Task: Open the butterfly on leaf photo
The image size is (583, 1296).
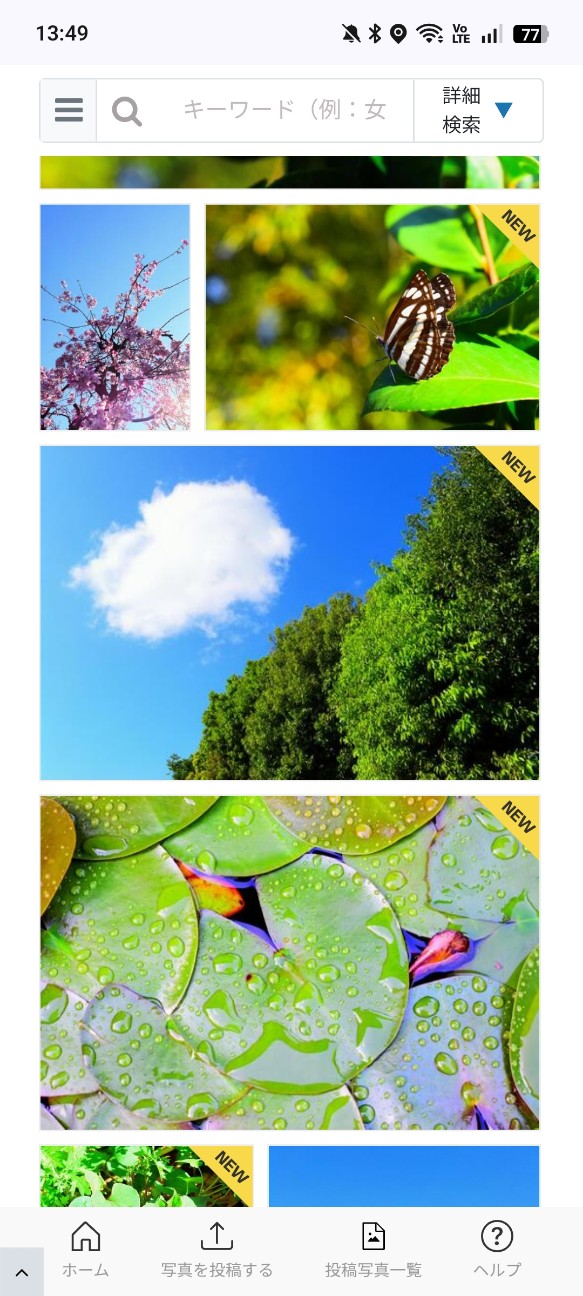Action: [x=372, y=317]
